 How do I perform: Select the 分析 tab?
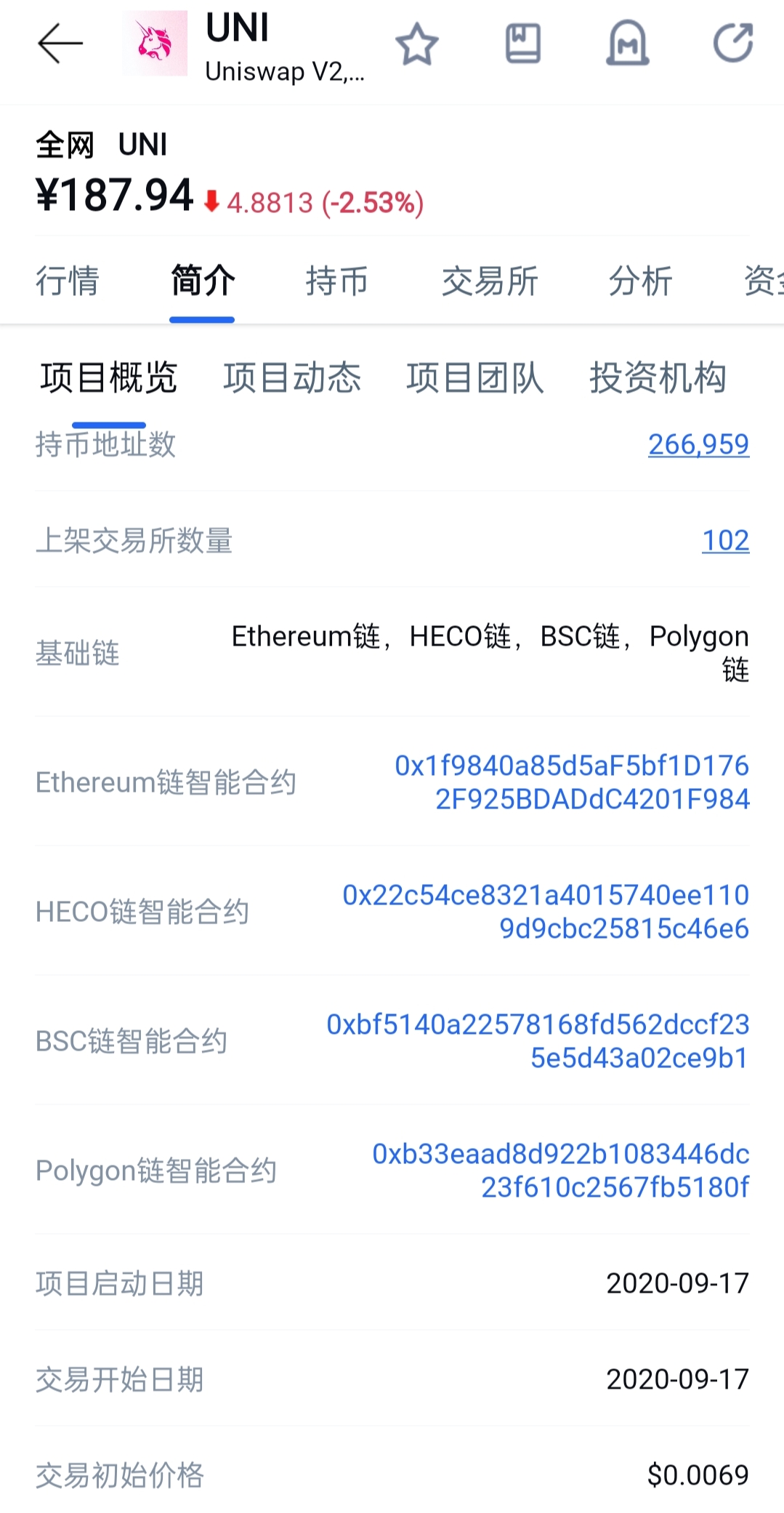click(640, 281)
